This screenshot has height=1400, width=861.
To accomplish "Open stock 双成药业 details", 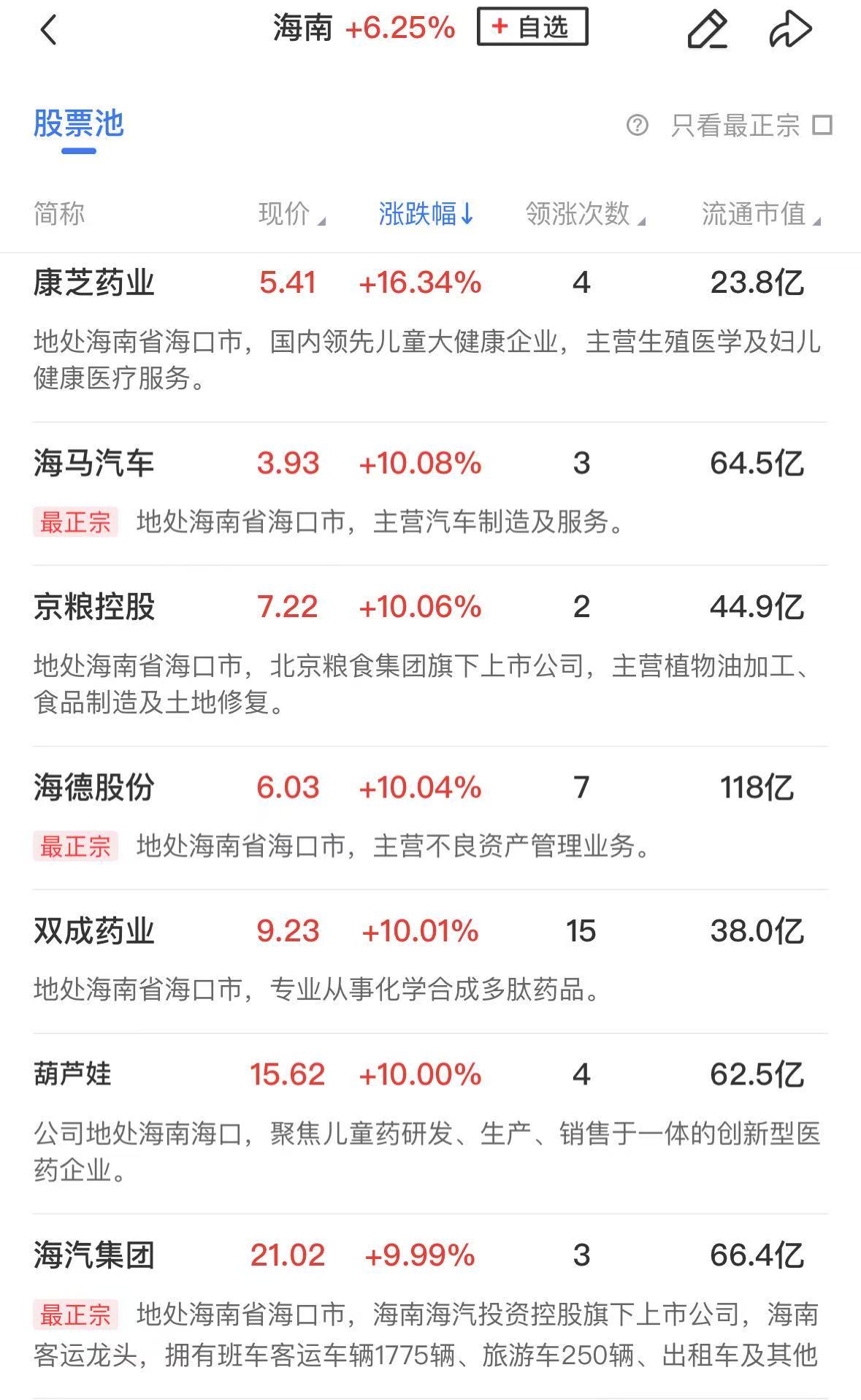I will point(94,931).
